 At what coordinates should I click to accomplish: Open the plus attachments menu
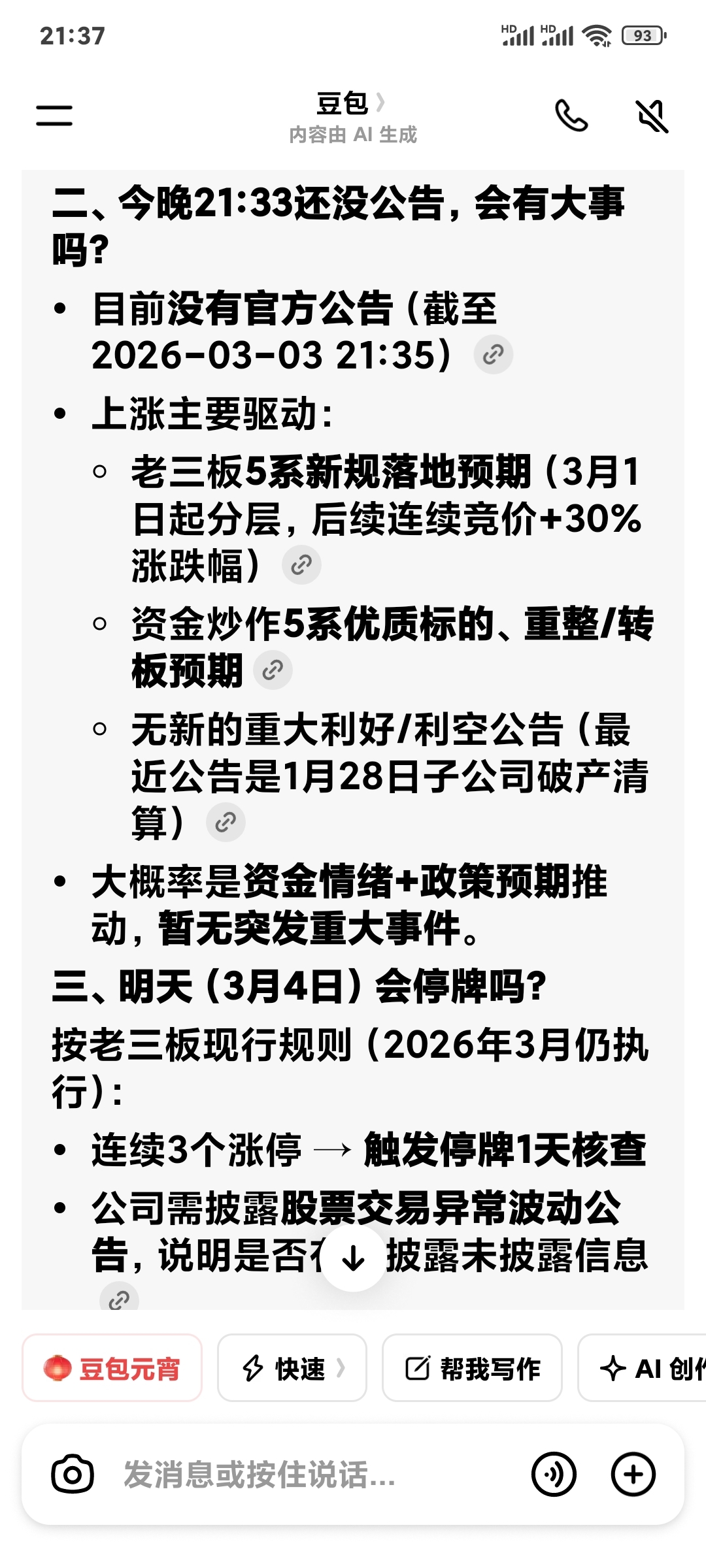coord(633,1475)
